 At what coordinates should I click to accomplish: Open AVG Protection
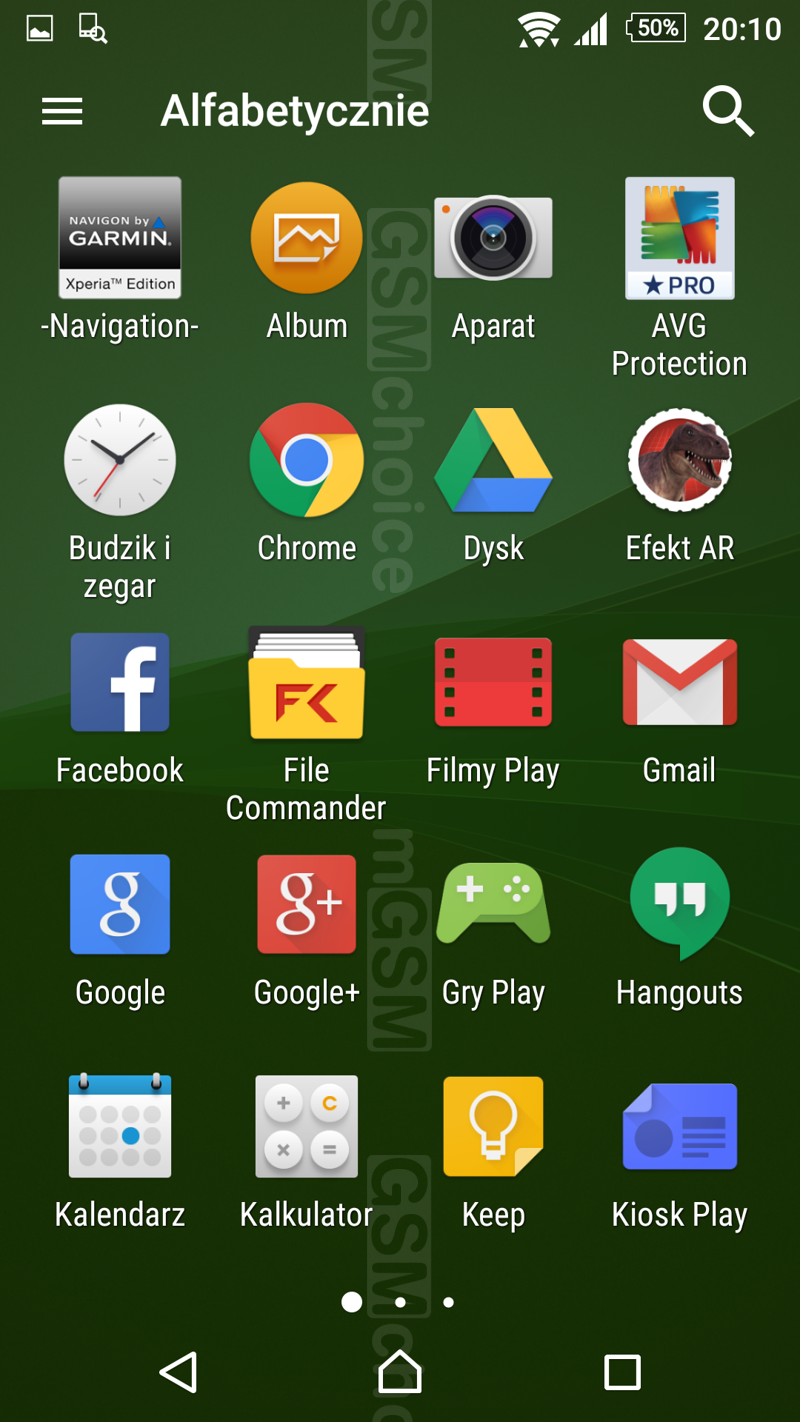pyautogui.click(x=680, y=238)
